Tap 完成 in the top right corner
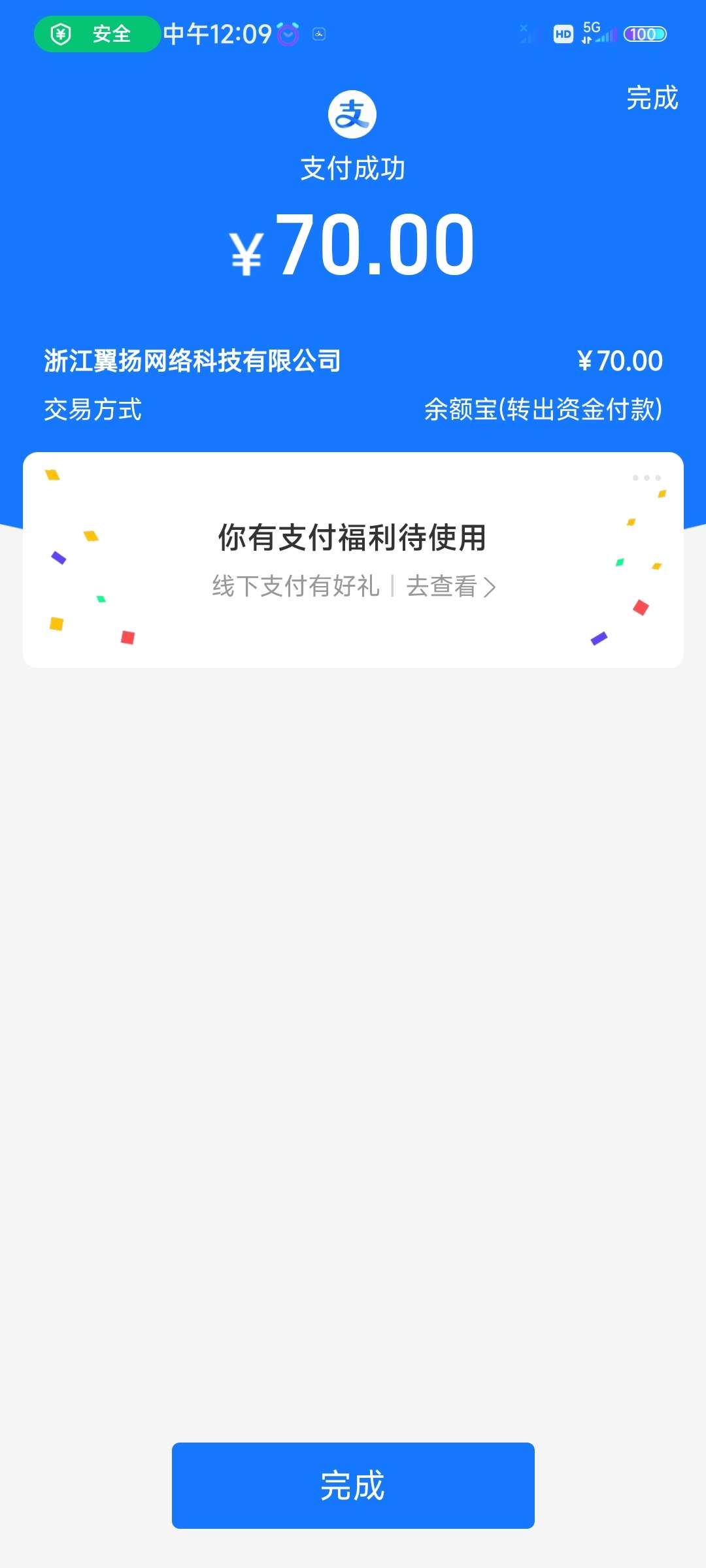706x1568 pixels. pyautogui.click(x=652, y=98)
